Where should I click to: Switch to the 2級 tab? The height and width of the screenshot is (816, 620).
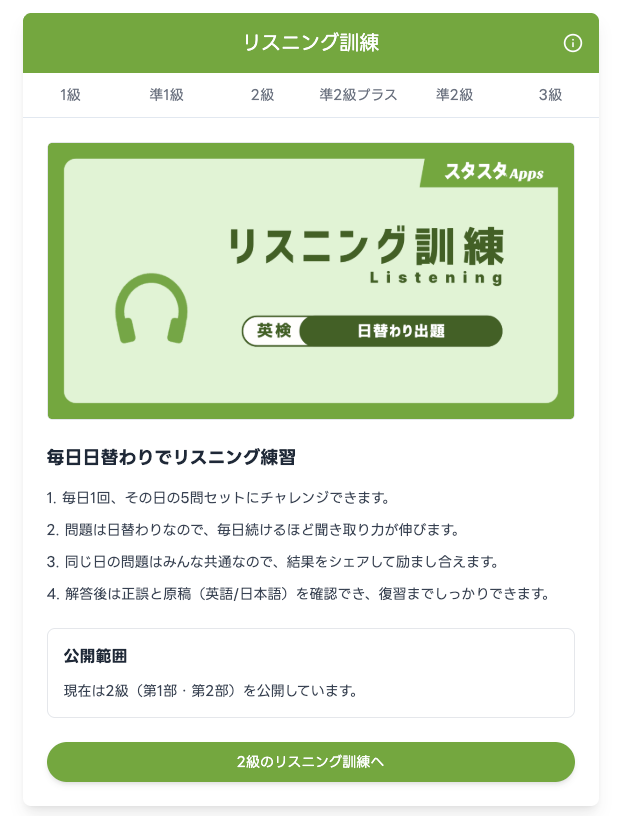(x=262, y=95)
